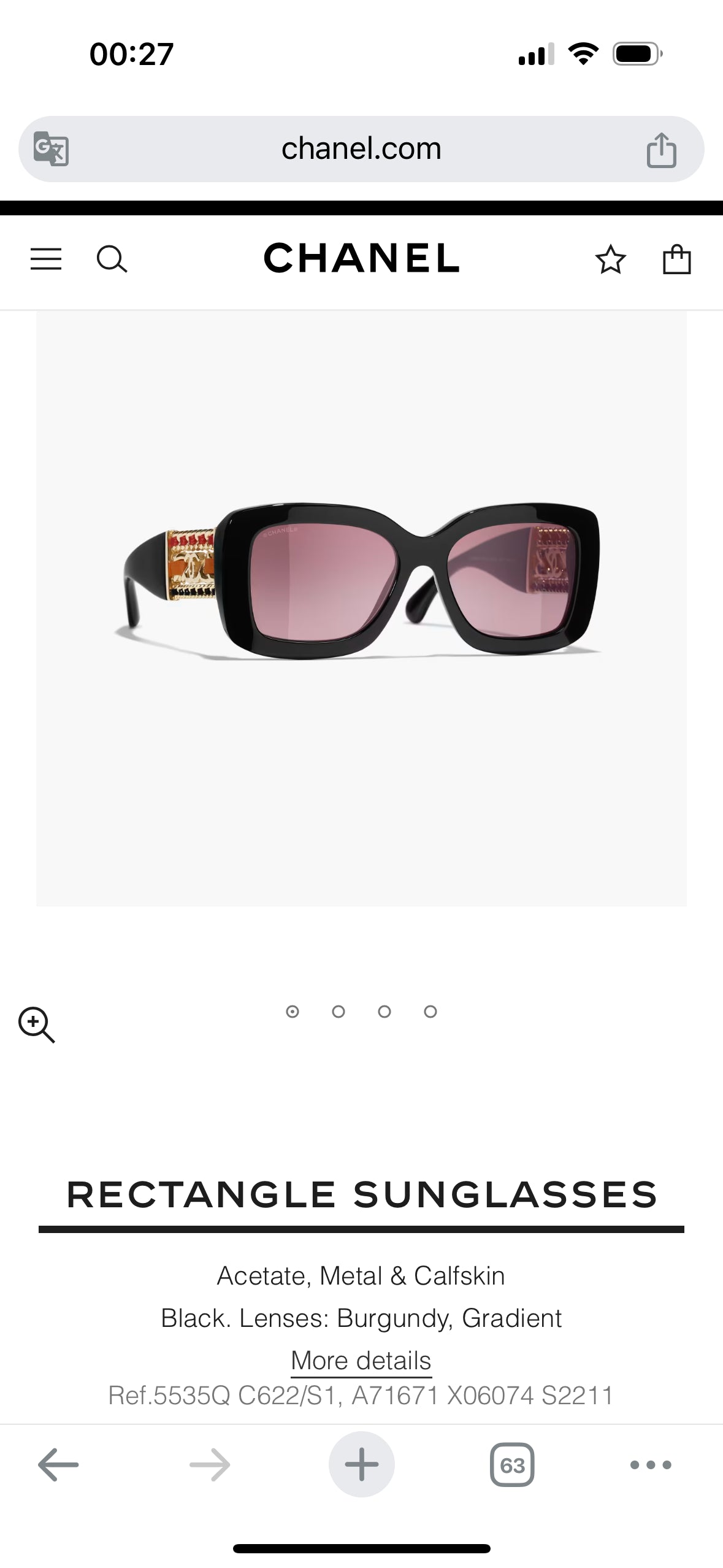Go to the CHANEL home page

[361, 258]
